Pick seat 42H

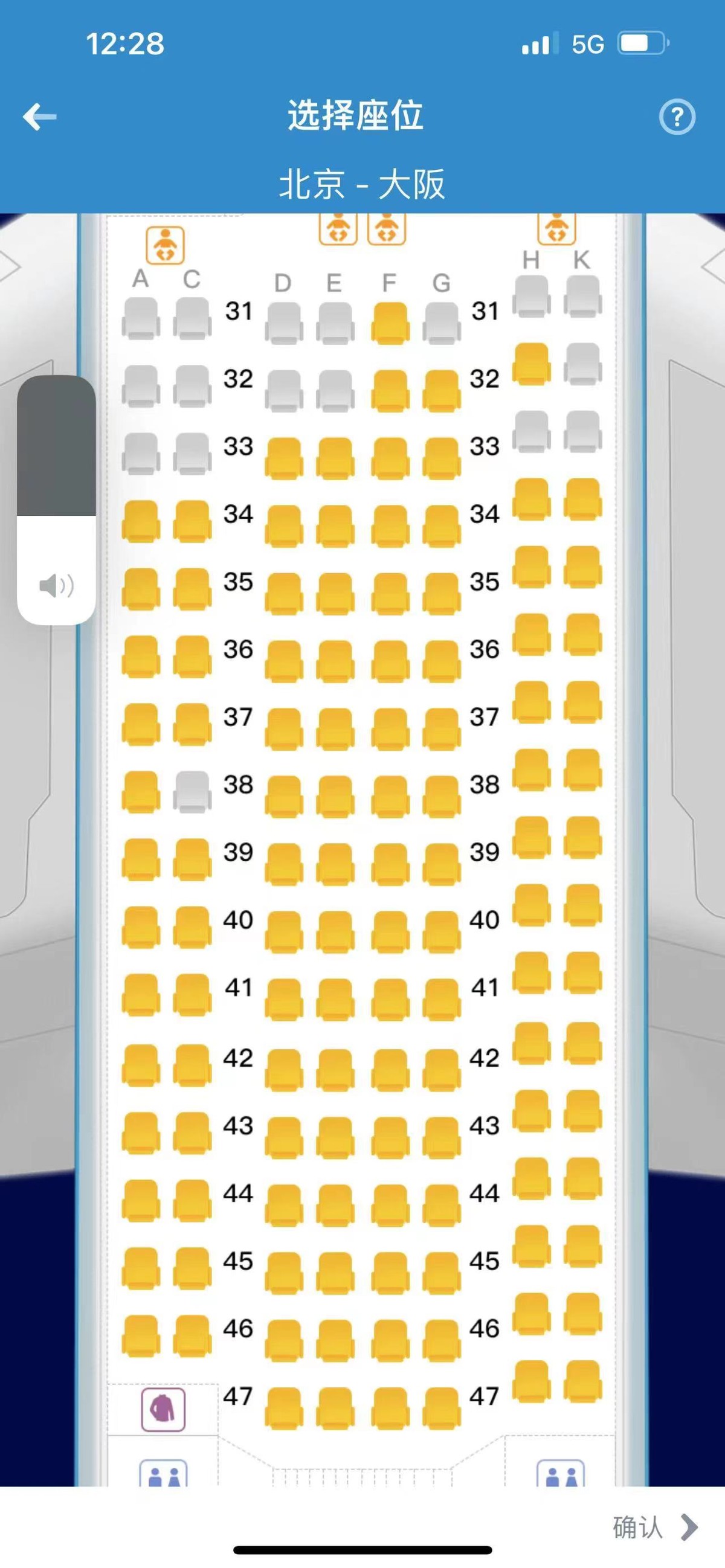(532, 1043)
